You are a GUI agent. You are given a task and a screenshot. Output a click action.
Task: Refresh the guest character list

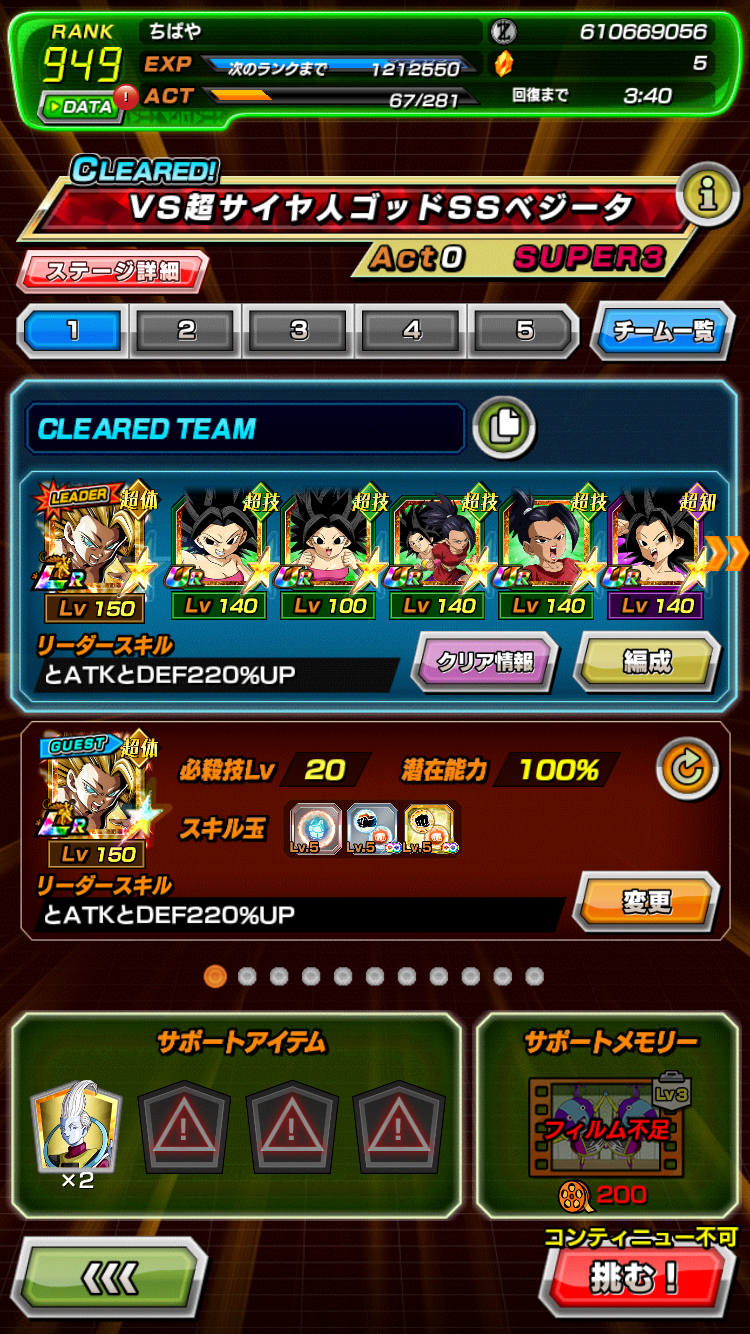(x=687, y=769)
